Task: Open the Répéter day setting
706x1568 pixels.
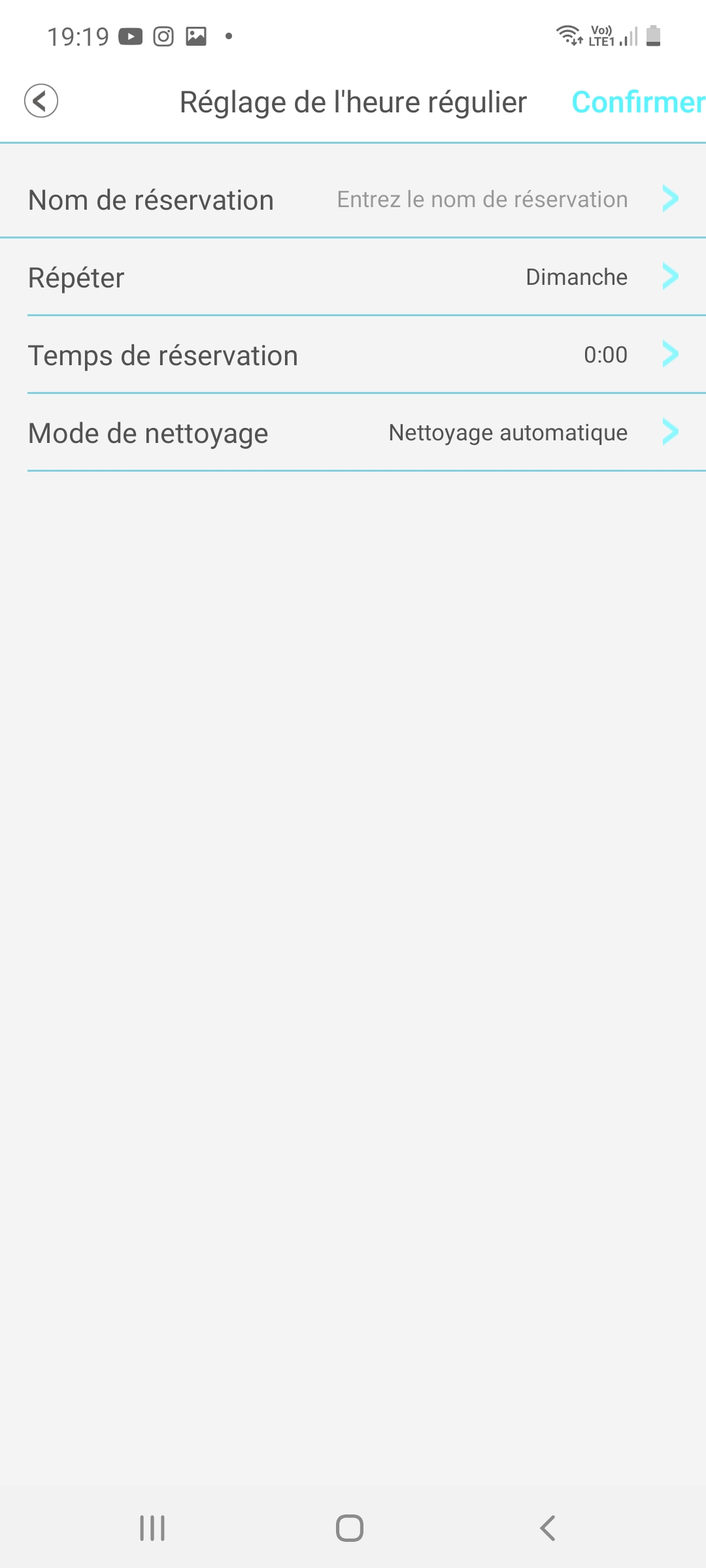Action: point(353,277)
